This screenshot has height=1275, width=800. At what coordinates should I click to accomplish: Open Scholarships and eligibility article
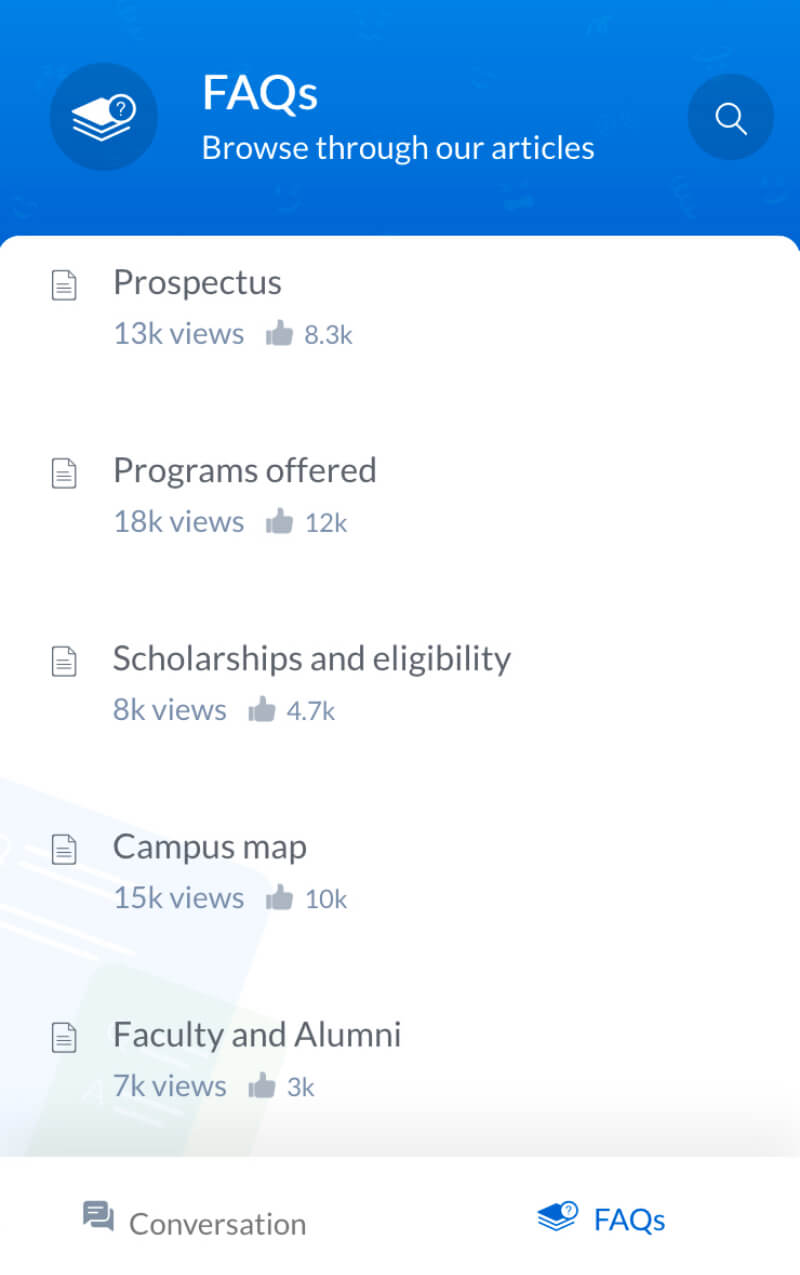311,659
